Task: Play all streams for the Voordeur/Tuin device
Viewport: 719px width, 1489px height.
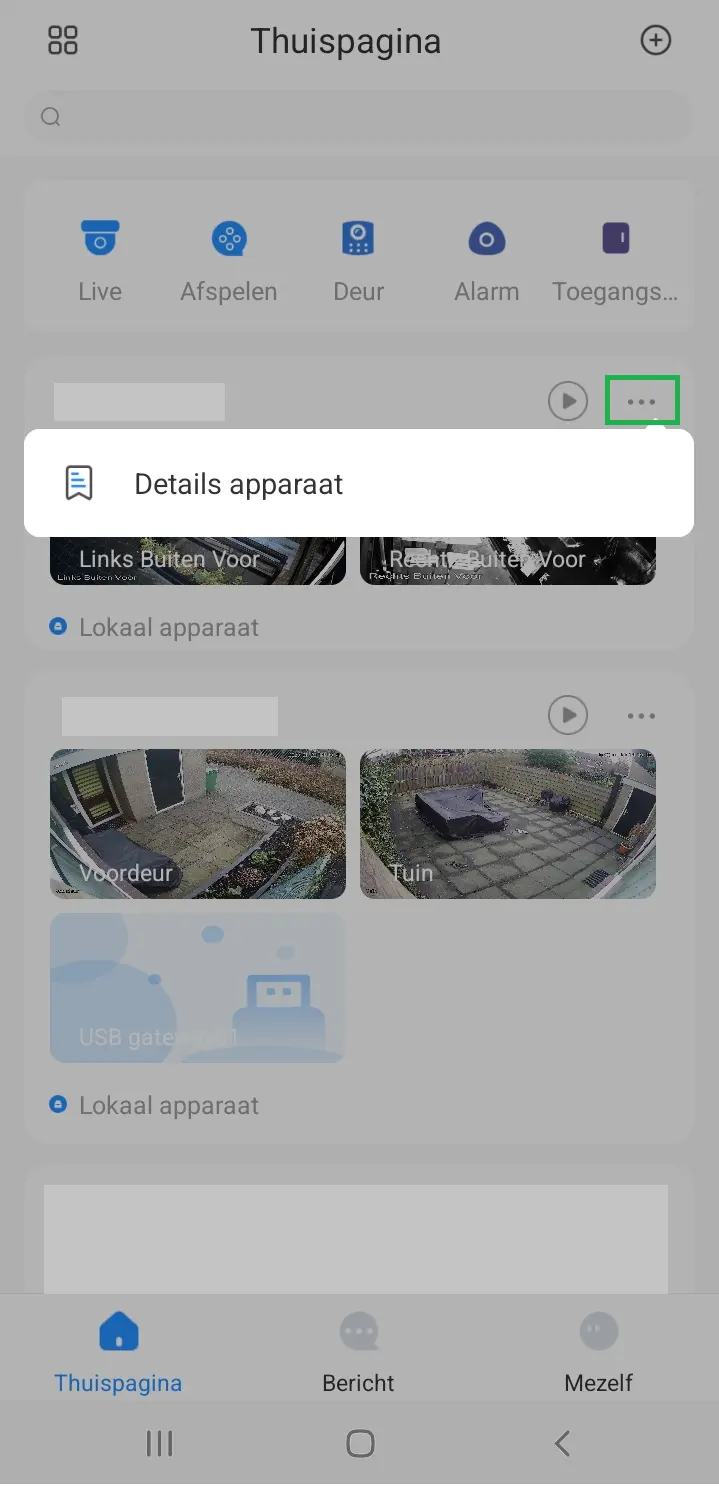Action: [568, 715]
